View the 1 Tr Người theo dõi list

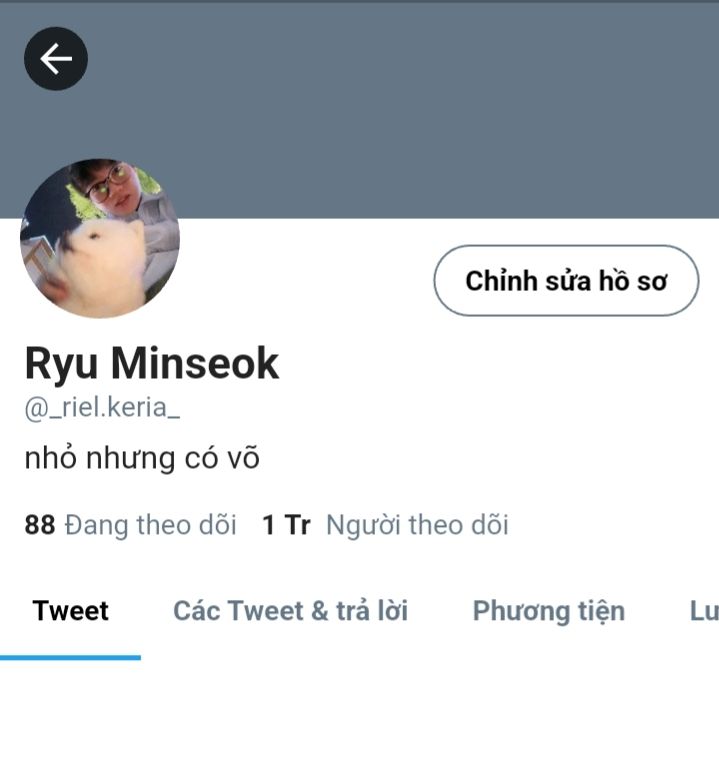pos(385,525)
